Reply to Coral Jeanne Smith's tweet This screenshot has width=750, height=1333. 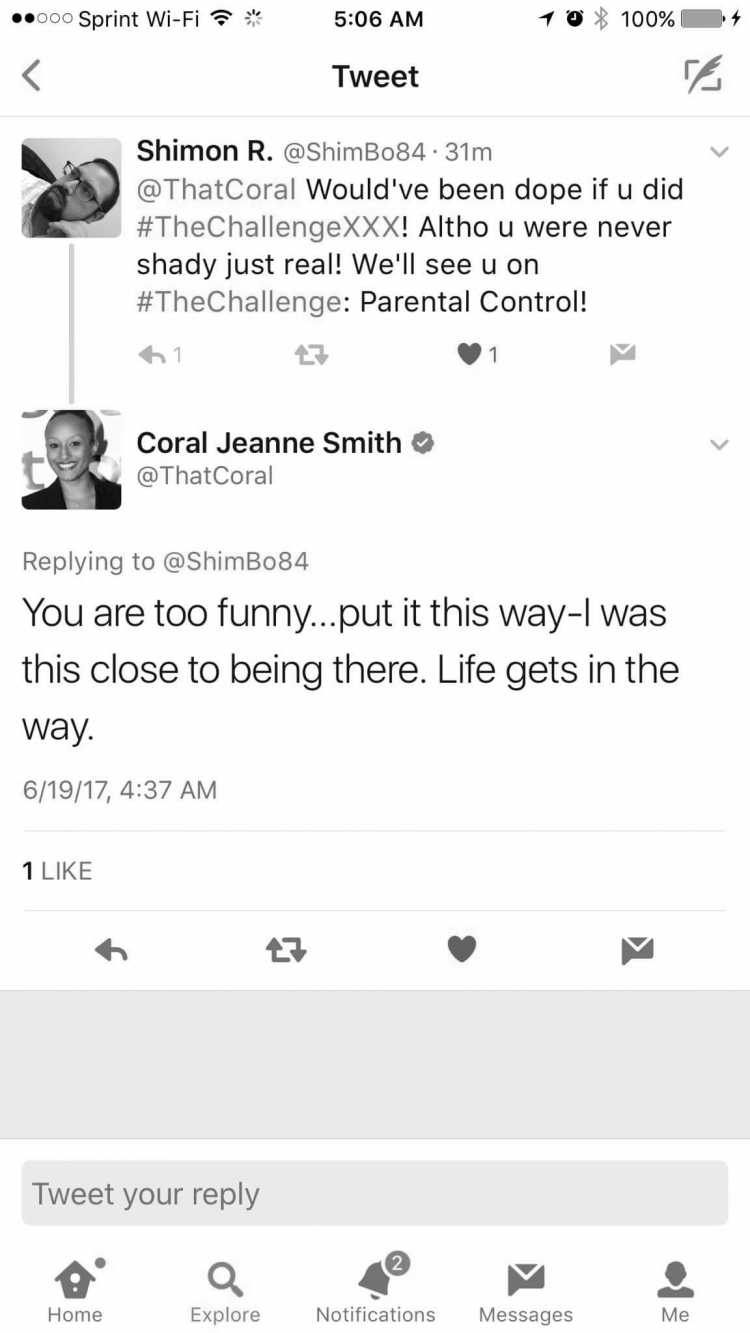(x=111, y=950)
